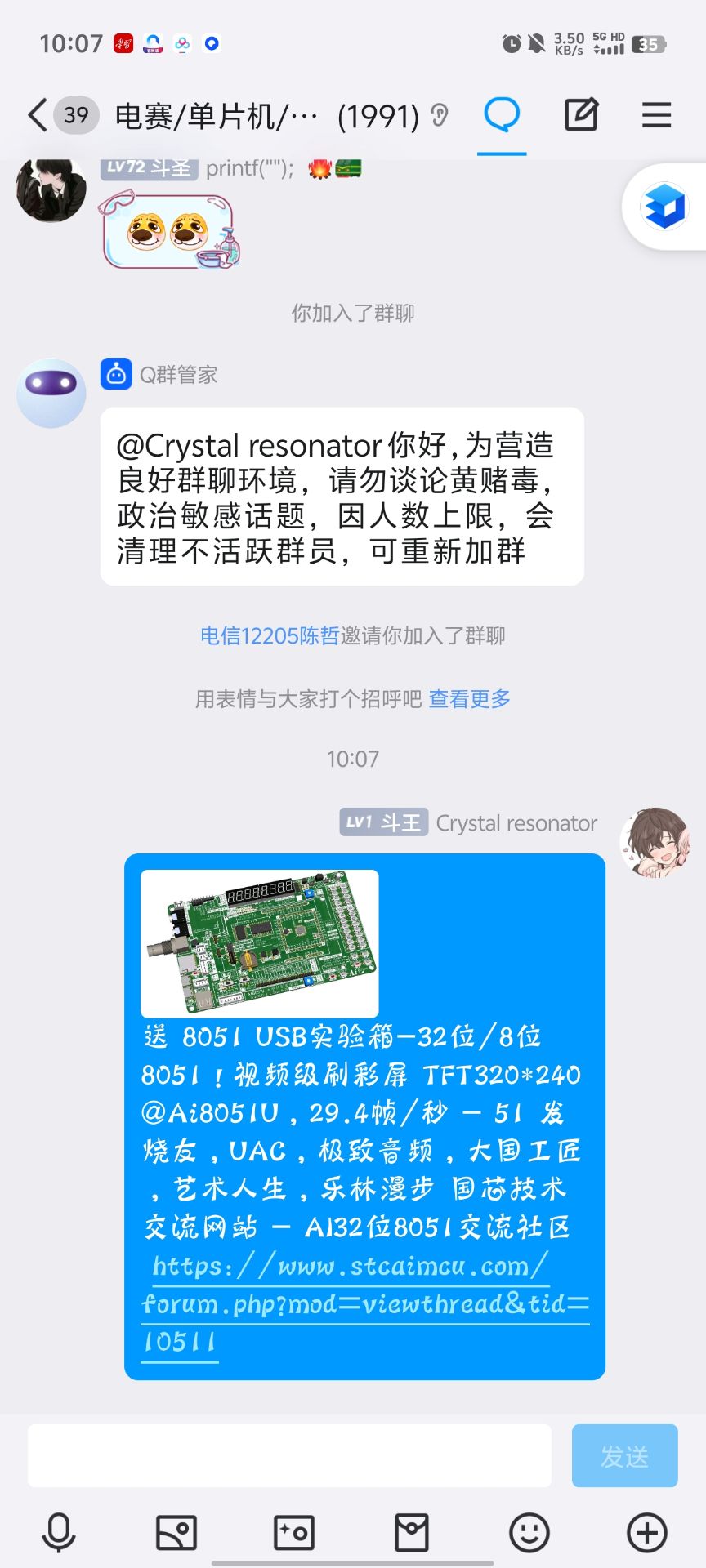Tap the 发送 send button
This screenshot has height=1568, width=706.
click(624, 1455)
